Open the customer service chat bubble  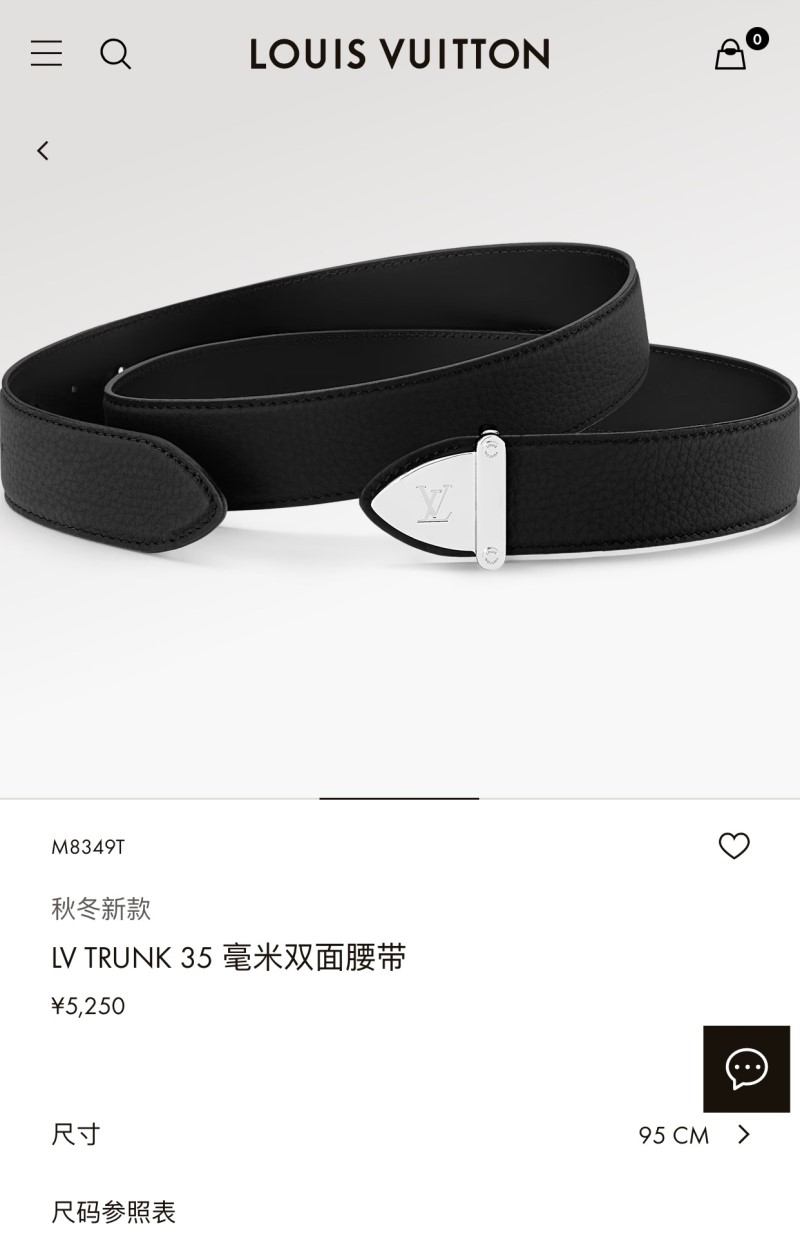point(746,1067)
